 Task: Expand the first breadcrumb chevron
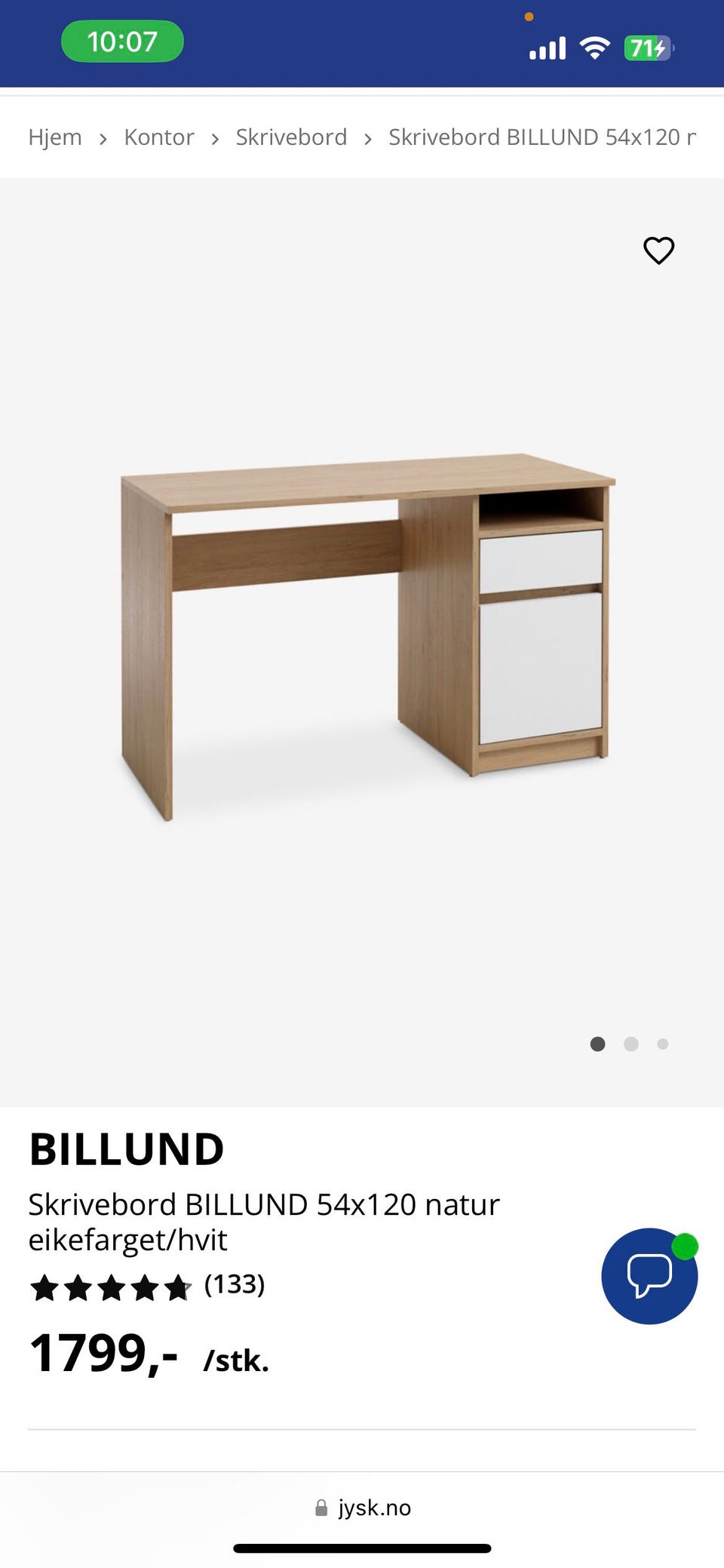click(x=103, y=138)
